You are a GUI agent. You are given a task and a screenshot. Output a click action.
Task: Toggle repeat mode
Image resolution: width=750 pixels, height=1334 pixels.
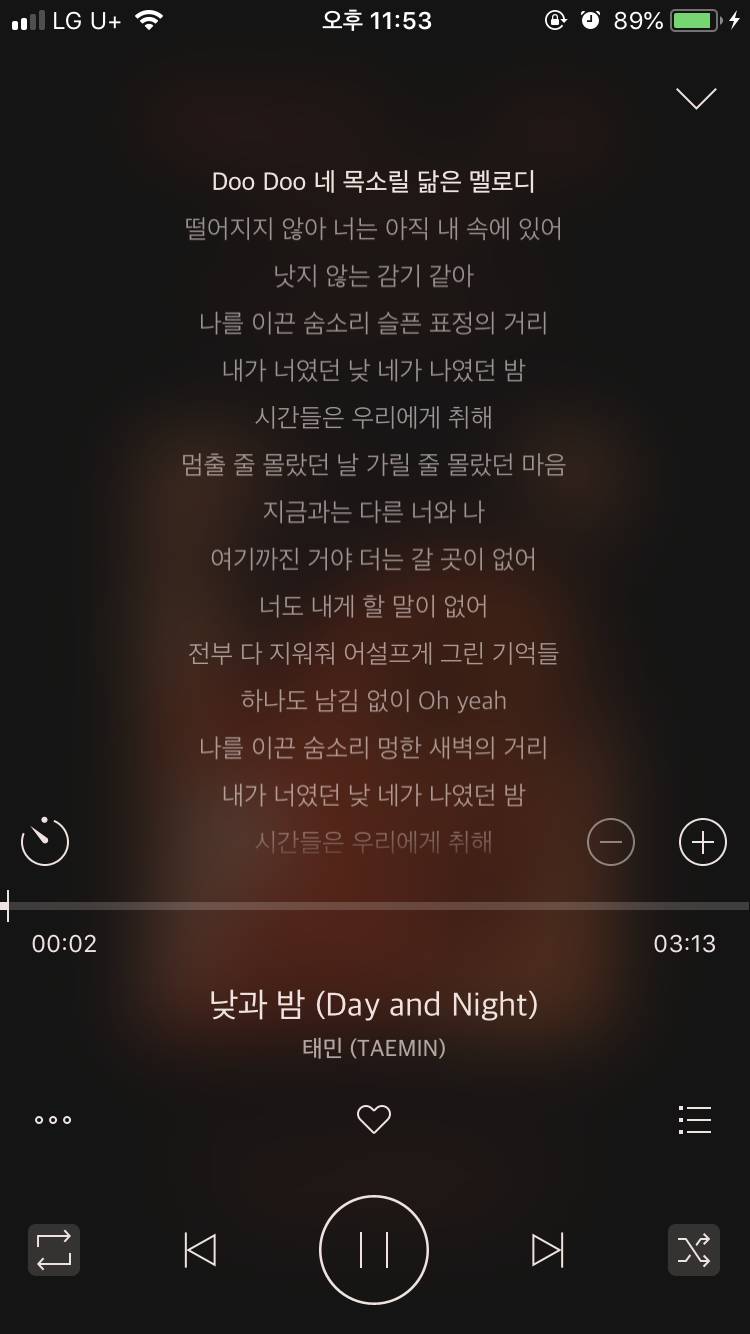[x=53, y=1250]
